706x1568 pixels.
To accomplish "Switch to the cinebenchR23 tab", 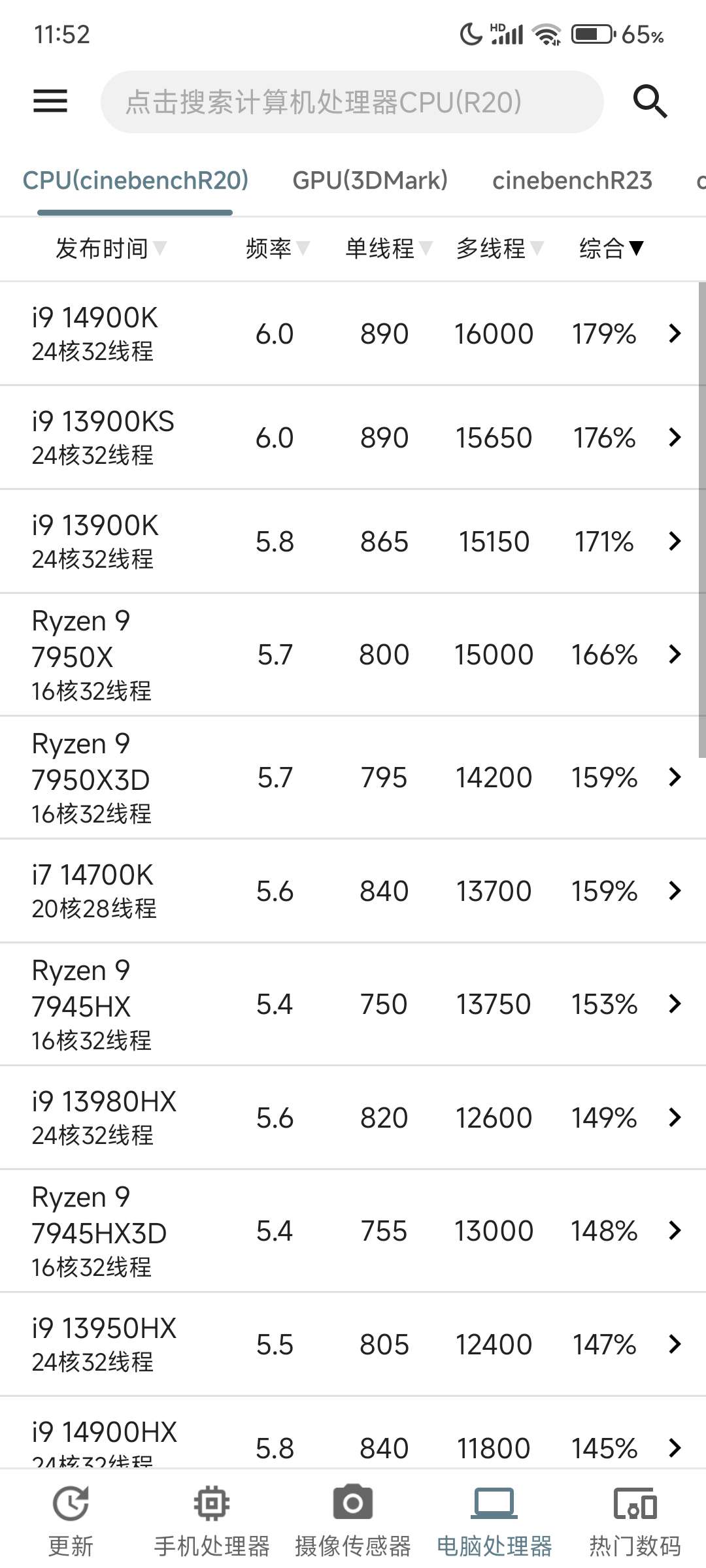I will pyautogui.click(x=572, y=180).
